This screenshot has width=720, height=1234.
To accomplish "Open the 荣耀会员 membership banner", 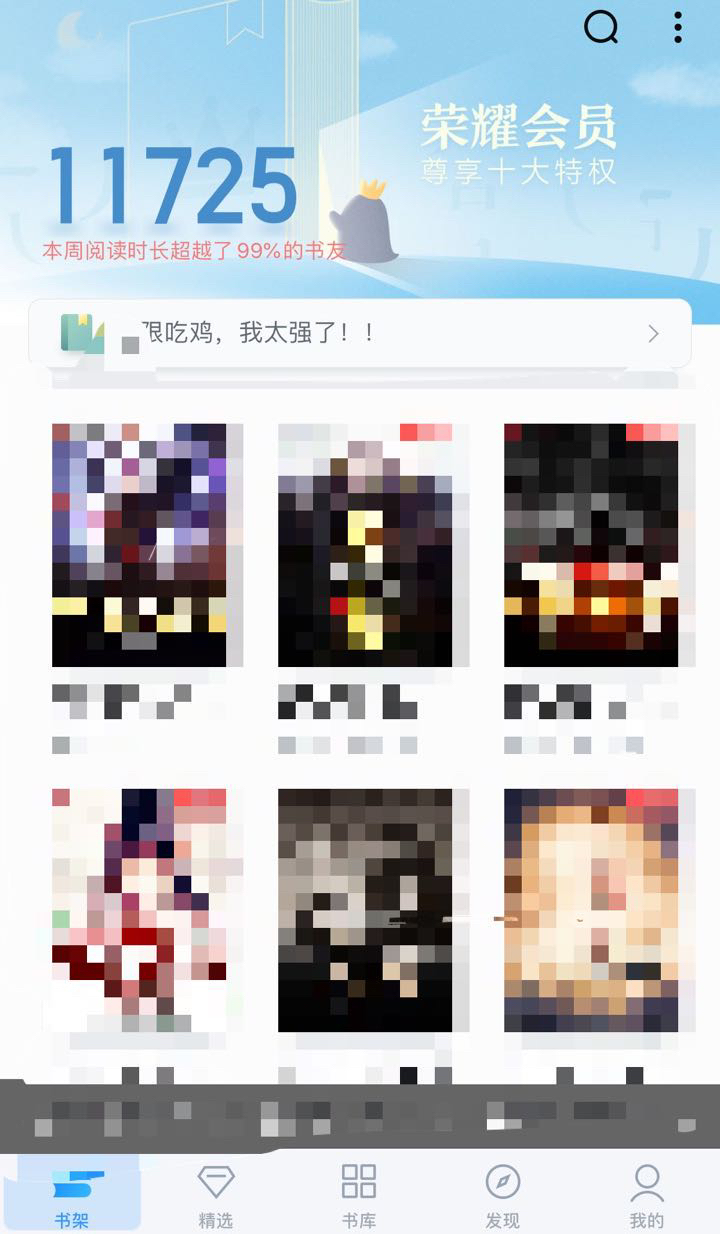I will tap(518, 145).
